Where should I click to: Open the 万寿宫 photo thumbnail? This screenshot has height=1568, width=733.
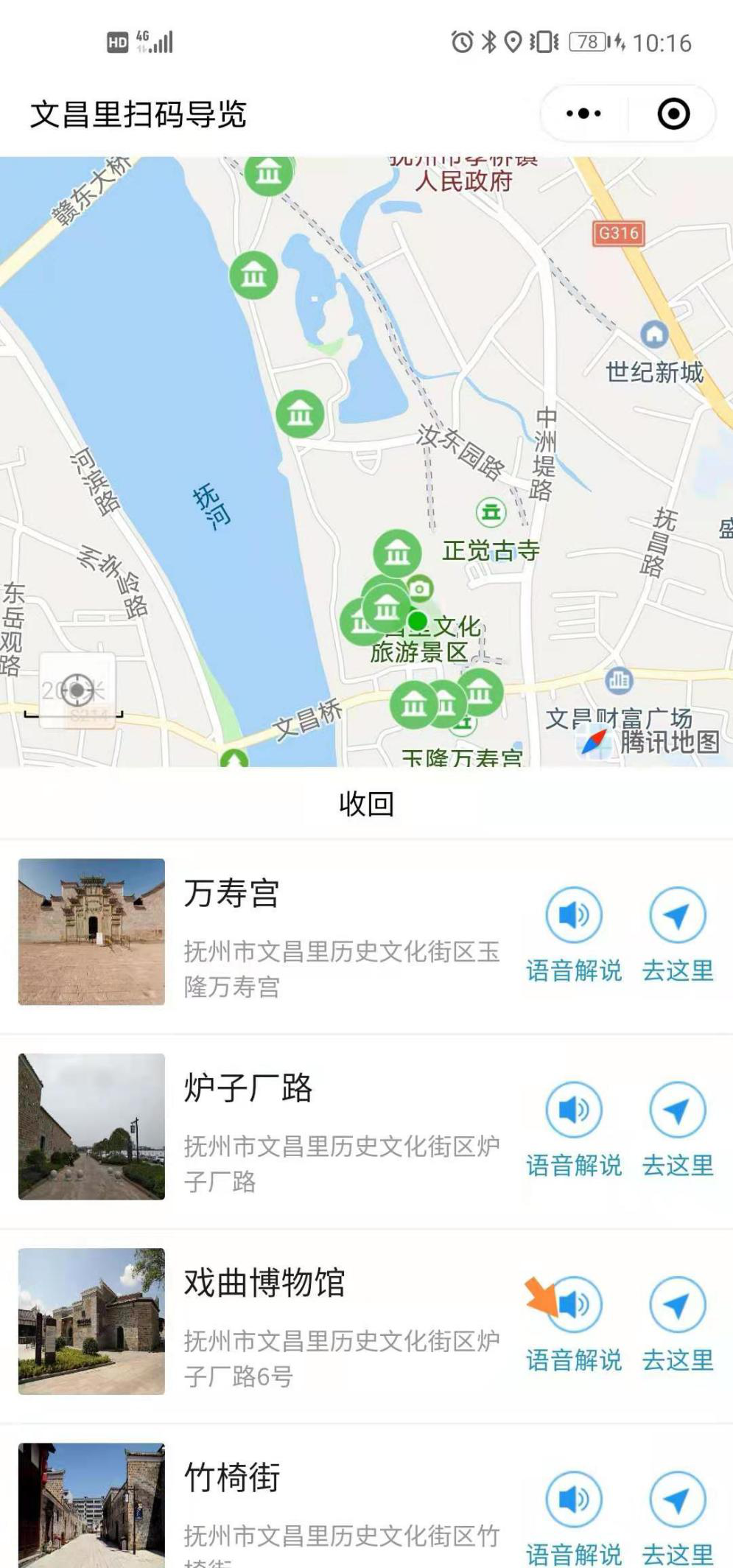pos(91,931)
